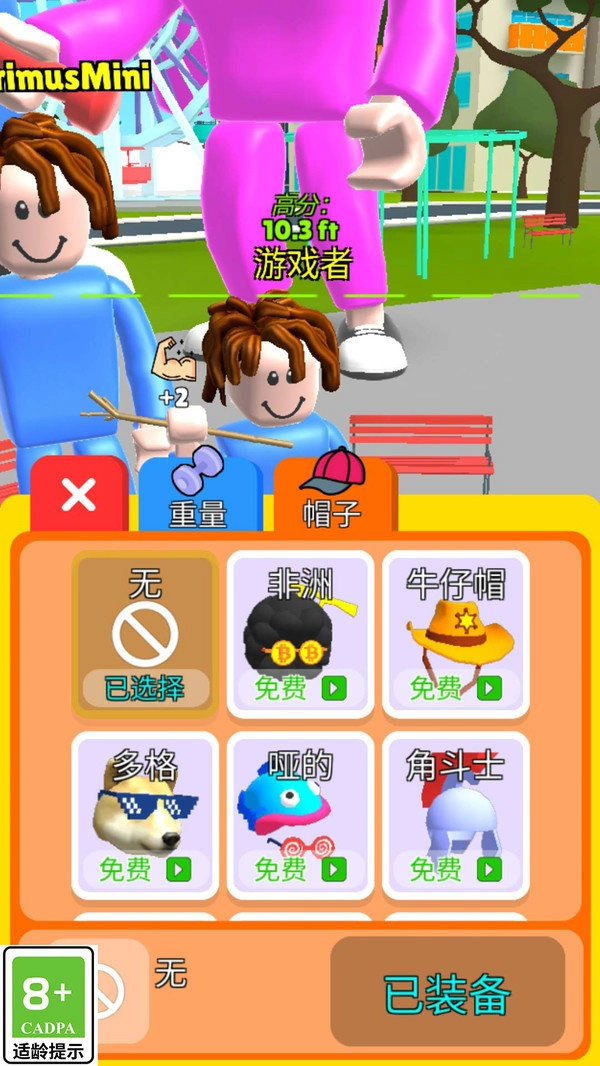Select the 帽子 tab

(335, 494)
